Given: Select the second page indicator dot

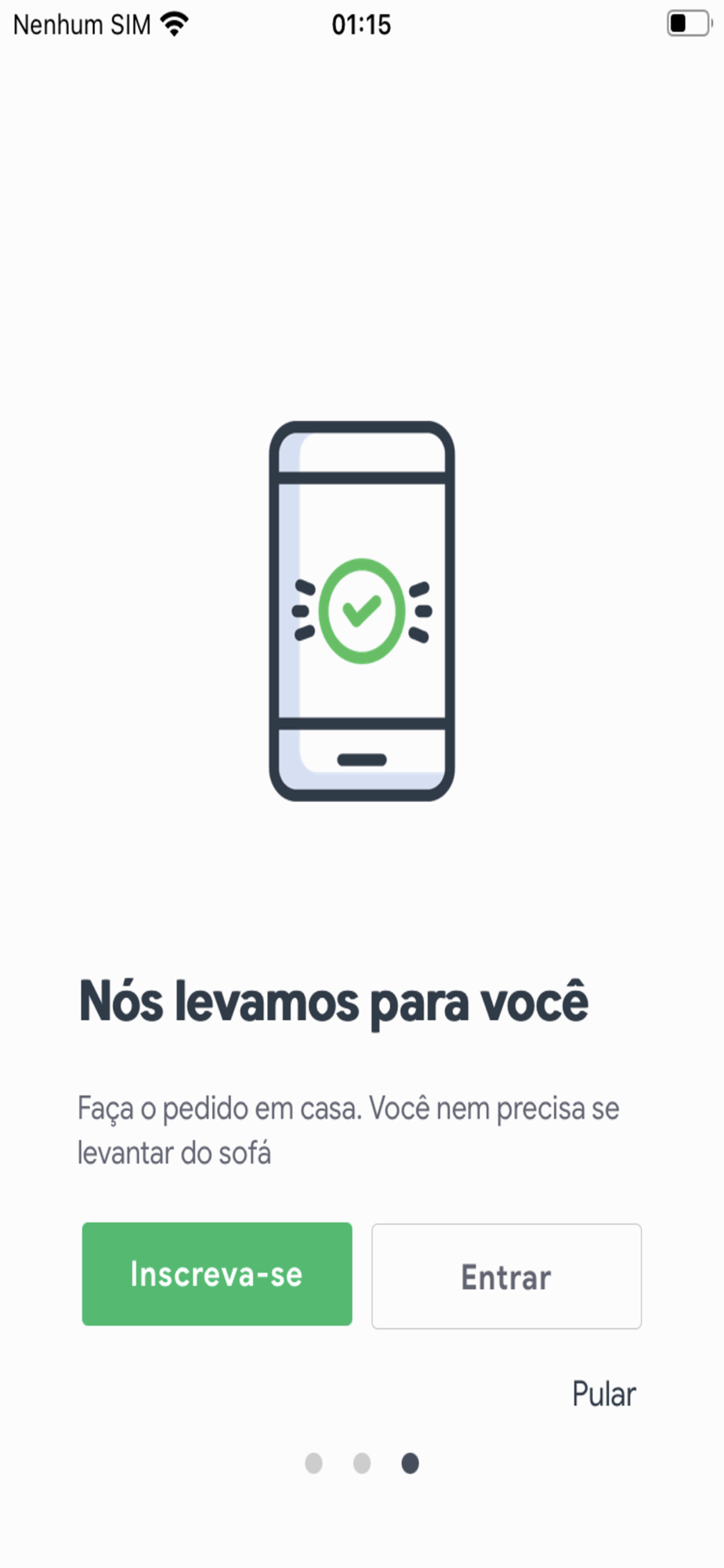Looking at the screenshot, I should [362, 1463].
